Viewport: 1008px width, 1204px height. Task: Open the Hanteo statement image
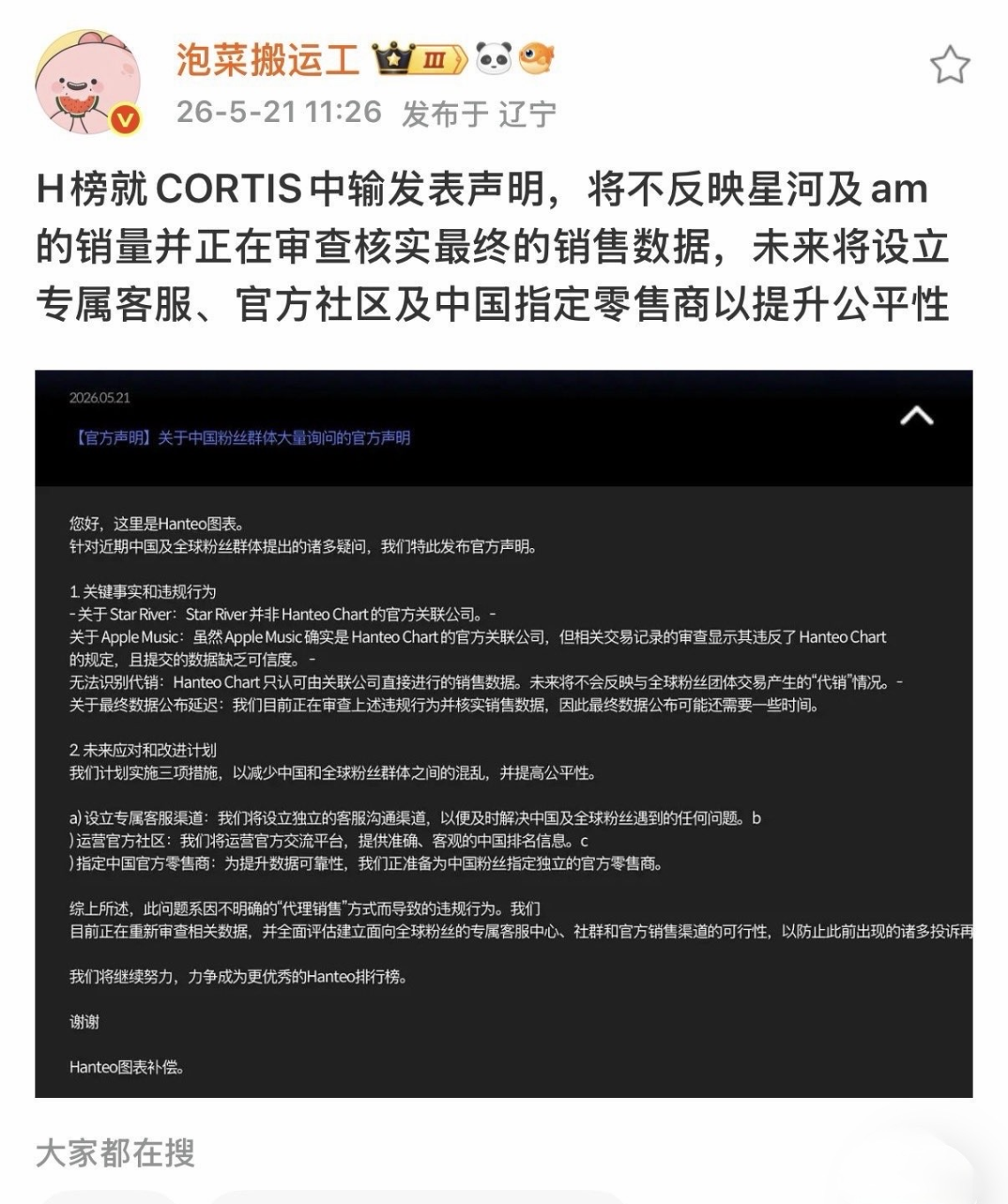[x=504, y=734]
